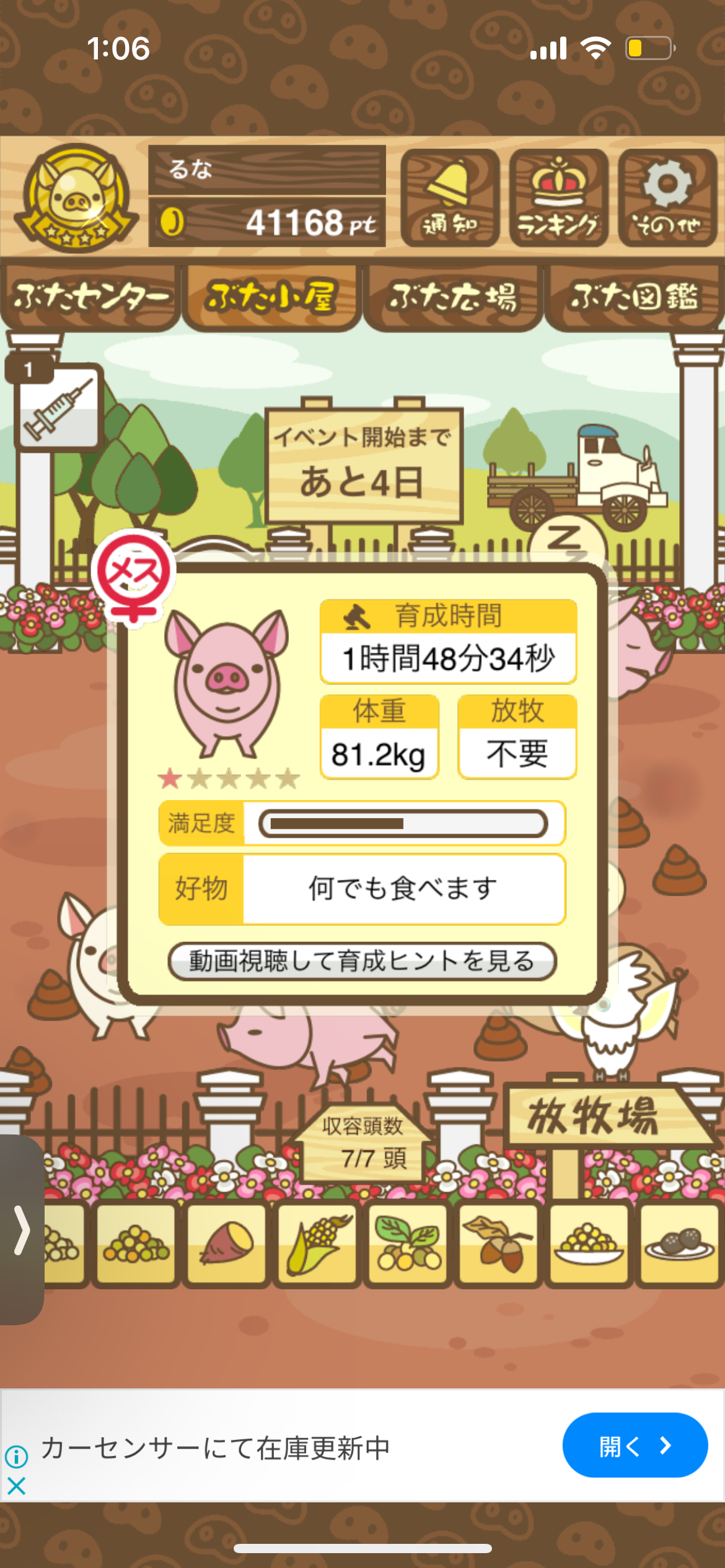Select the corn cob feed
The width and height of the screenshot is (725, 1568).
317,1244
